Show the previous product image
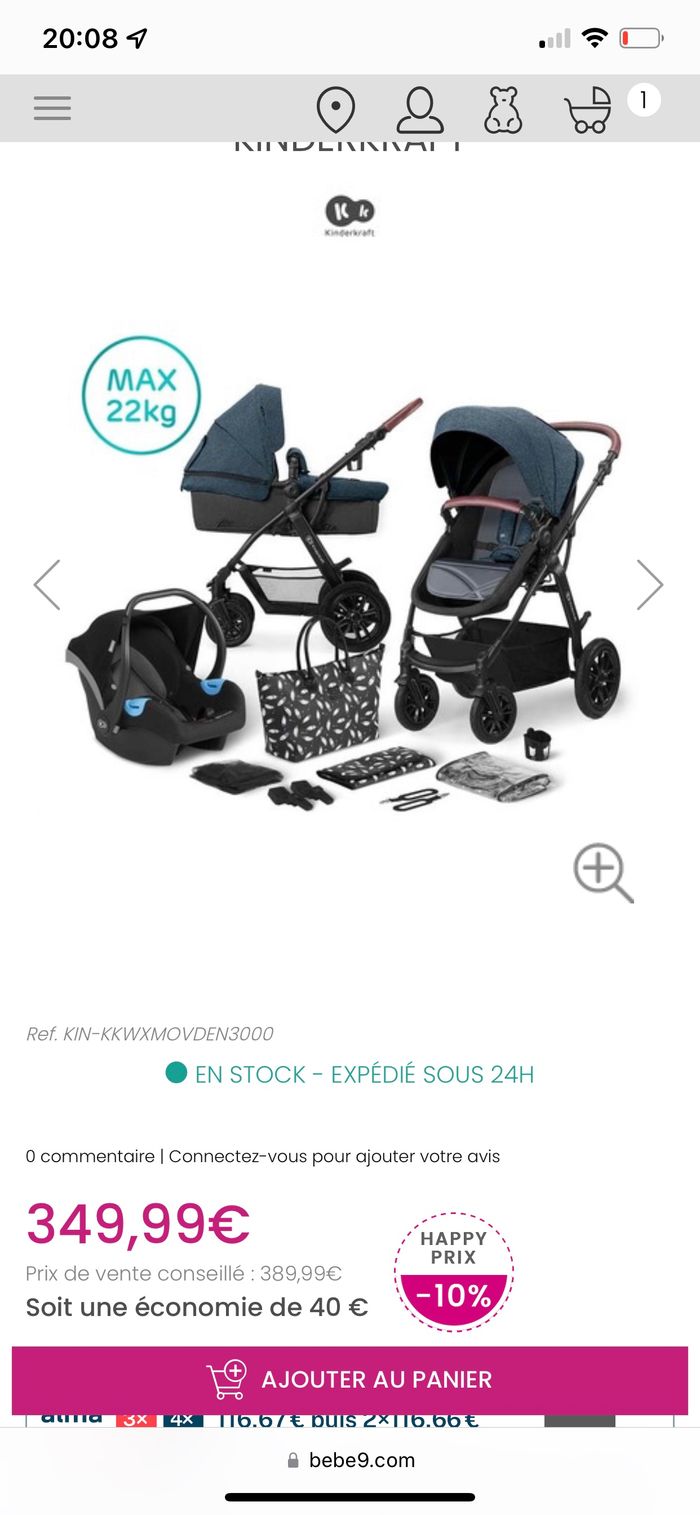 (x=47, y=585)
